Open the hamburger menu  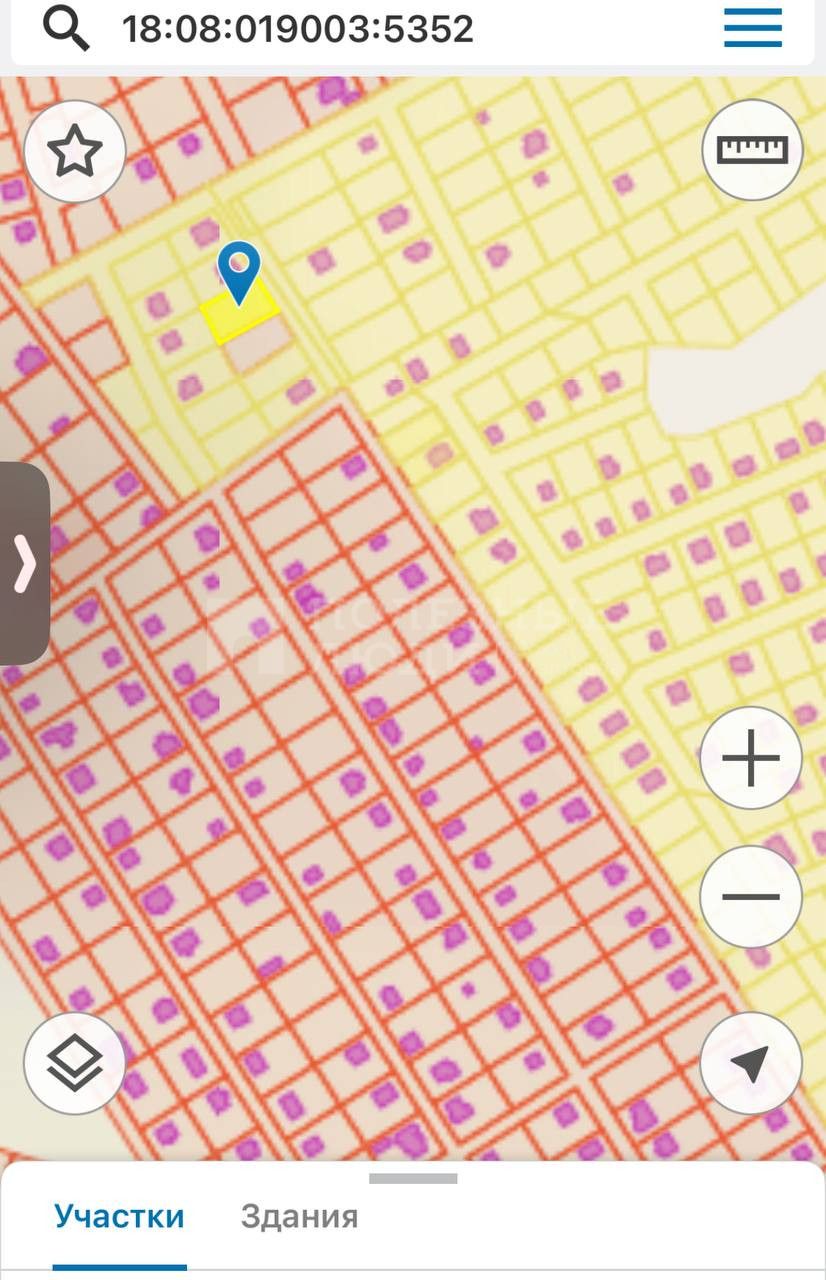pyautogui.click(x=753, y=29)
